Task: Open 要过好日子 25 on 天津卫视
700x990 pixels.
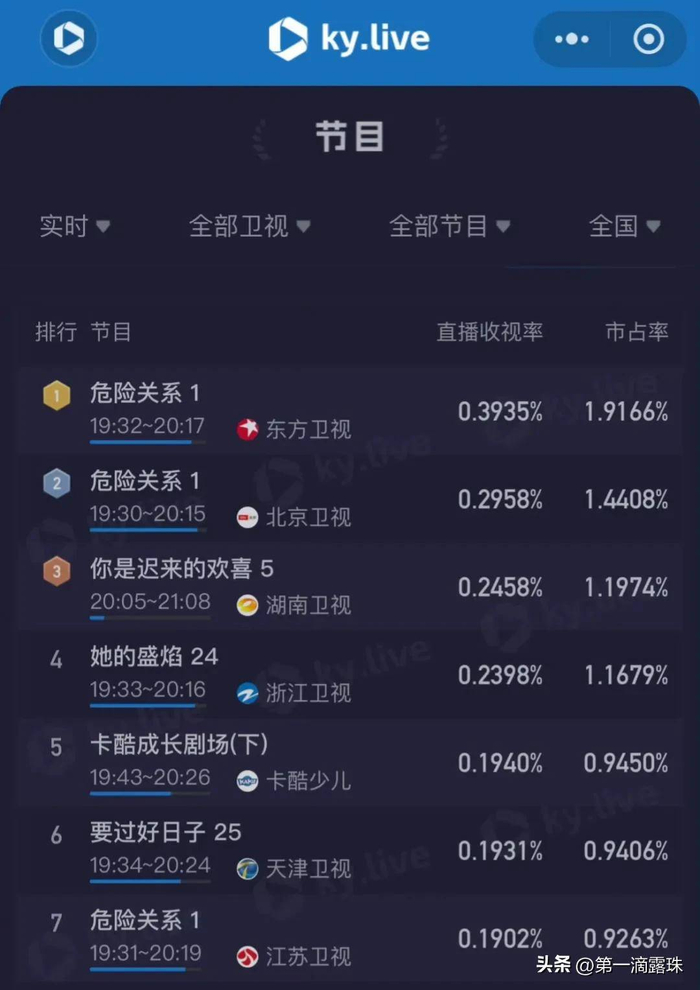Action: pyautogui.click(x=350, y=851)
